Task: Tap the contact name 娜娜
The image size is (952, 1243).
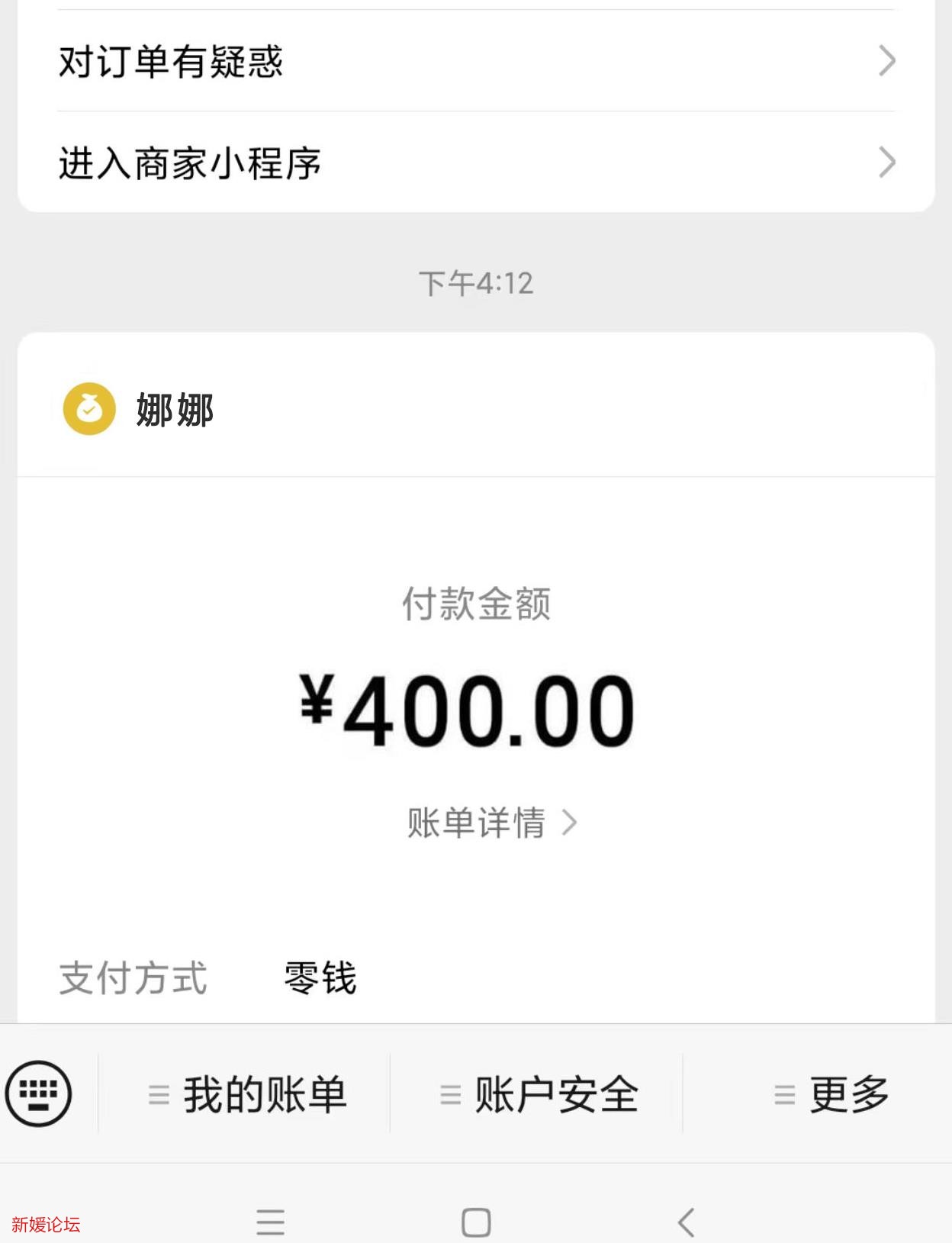Action: 176,410
